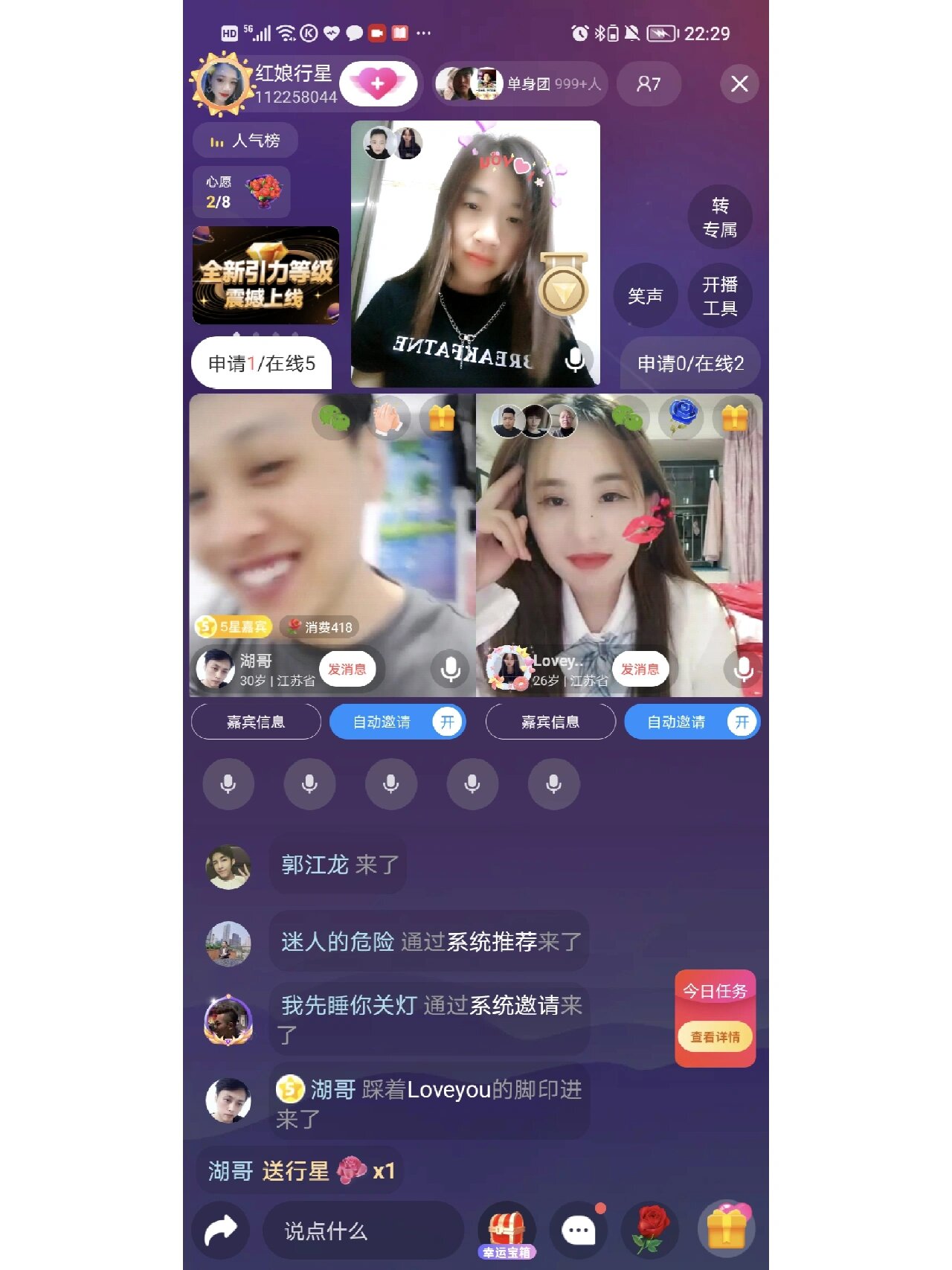
Task: Follow host 红娘行星 with heart button
Action: point(379,83)
